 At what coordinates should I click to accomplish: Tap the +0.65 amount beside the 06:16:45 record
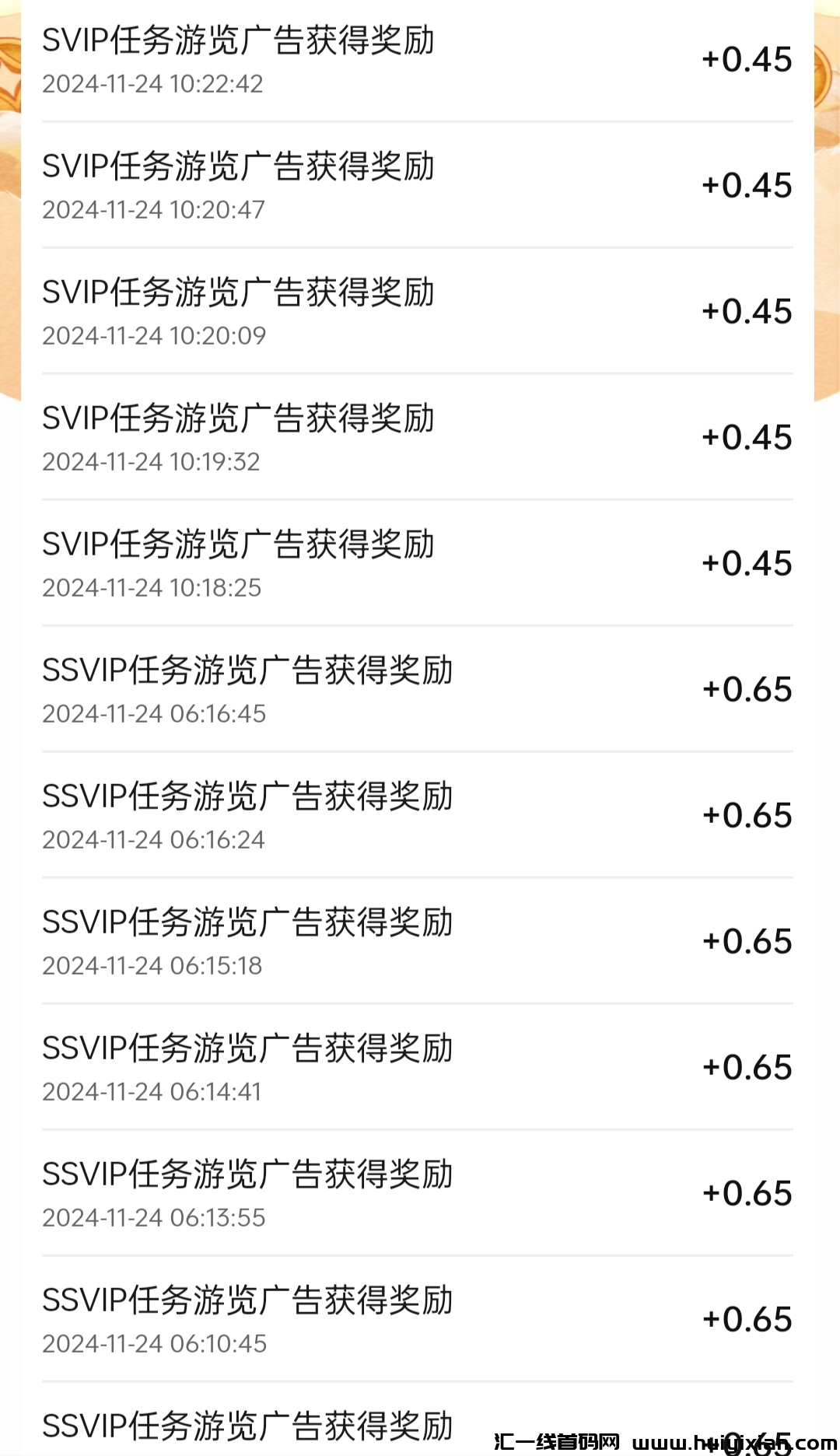pos(746,690)
